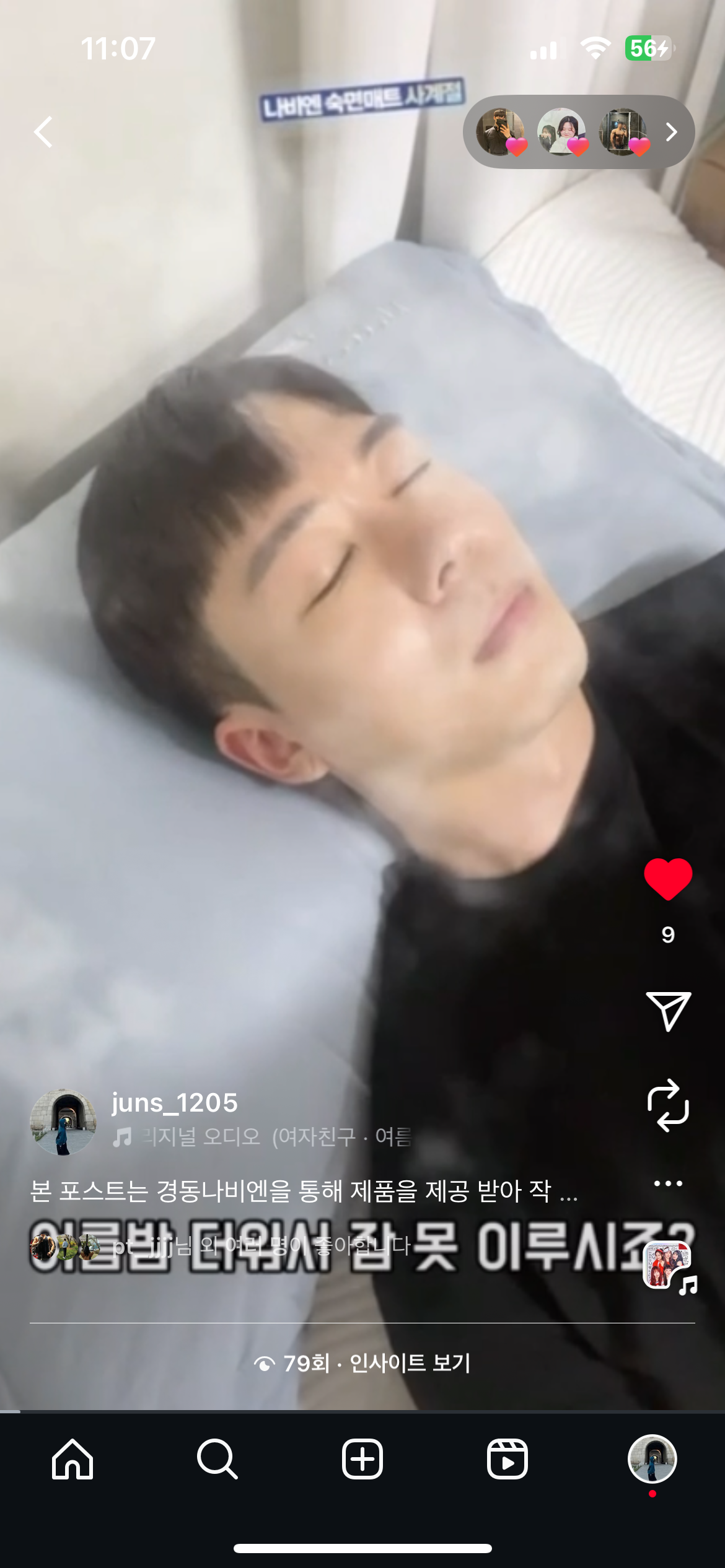View insights via 인사이트 보기
The height and width of the screenshot is (1568, 725).
click(x=410, y=1363)
